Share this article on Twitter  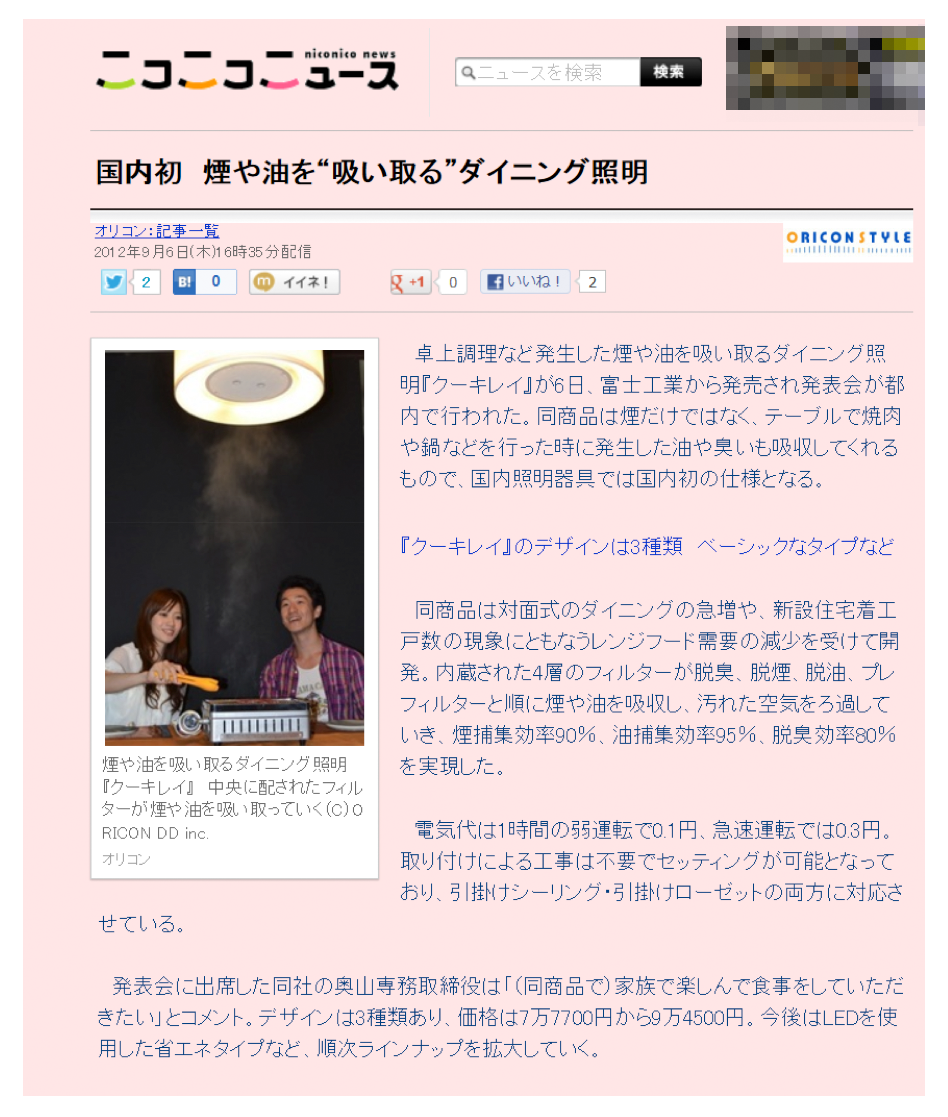(x=114, y=283)
